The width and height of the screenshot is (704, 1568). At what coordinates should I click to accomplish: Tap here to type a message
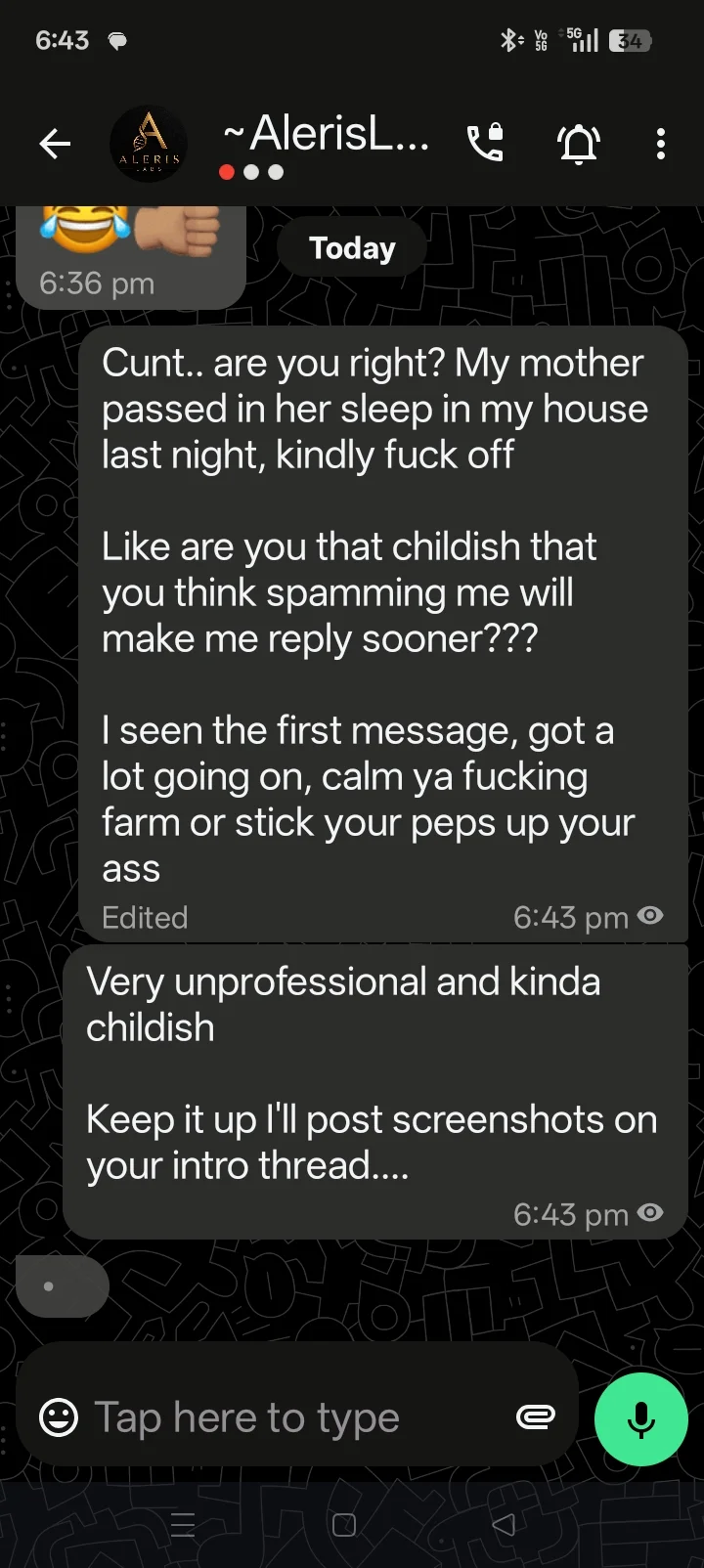[246, 1416]
